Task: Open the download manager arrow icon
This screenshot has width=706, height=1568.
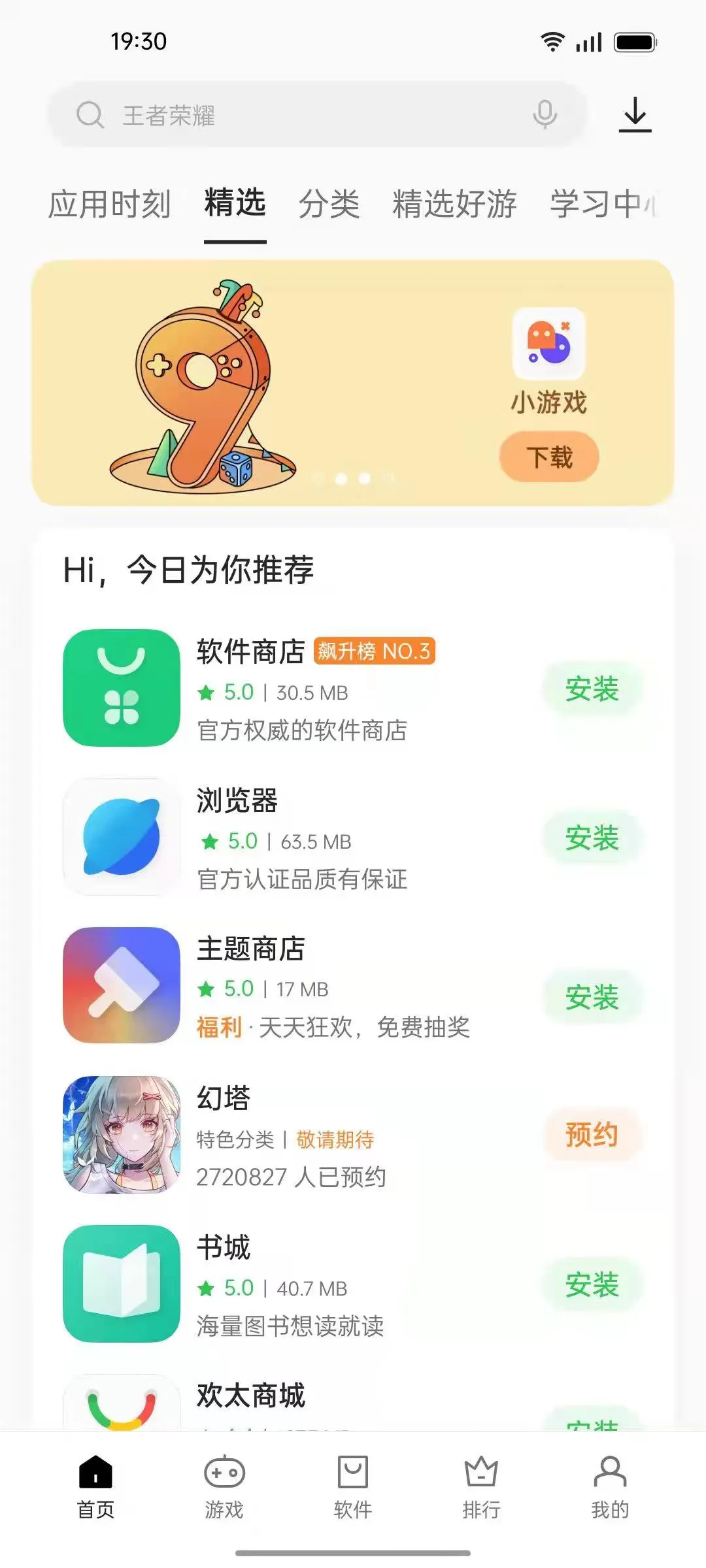Action: point(635,115)
